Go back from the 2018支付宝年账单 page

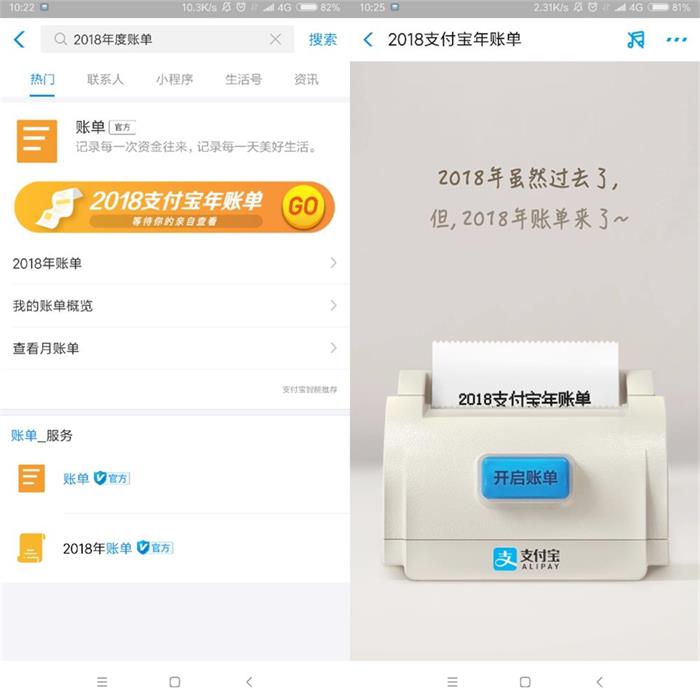click(368, 40)
